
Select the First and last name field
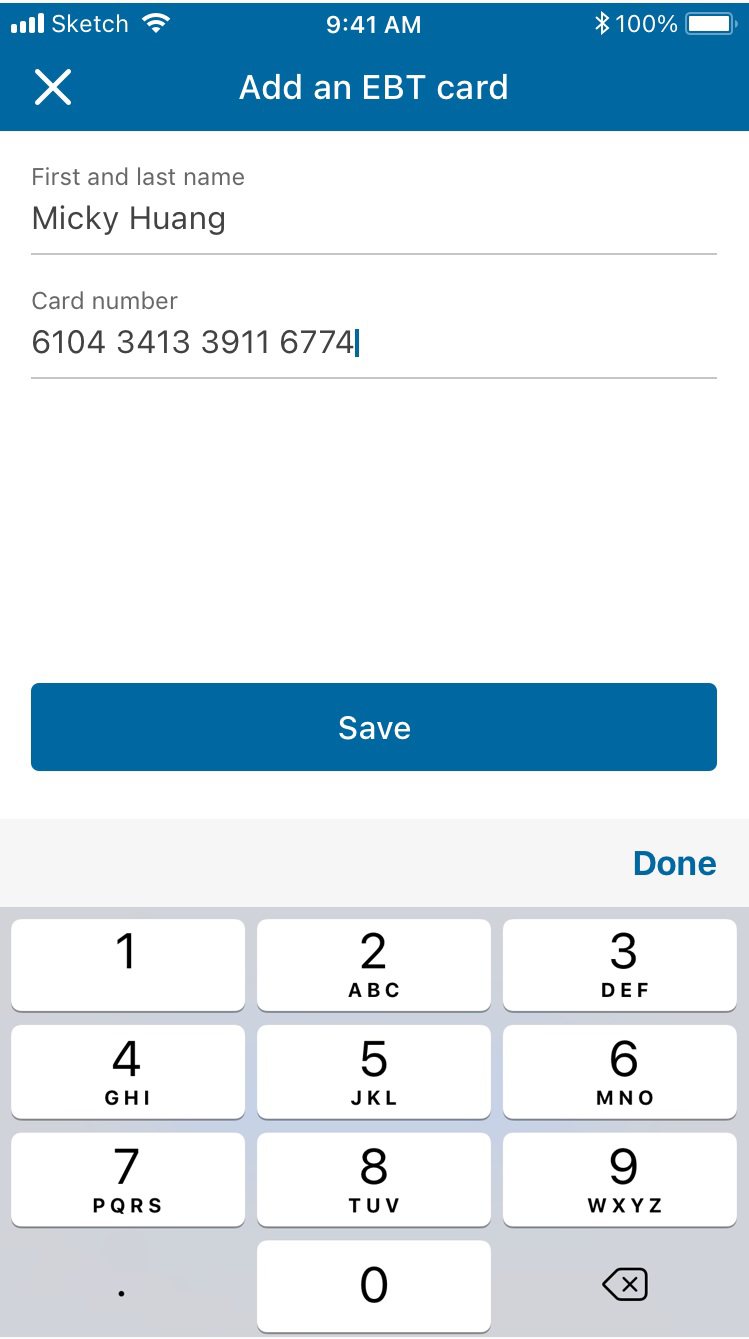(373, 218)
